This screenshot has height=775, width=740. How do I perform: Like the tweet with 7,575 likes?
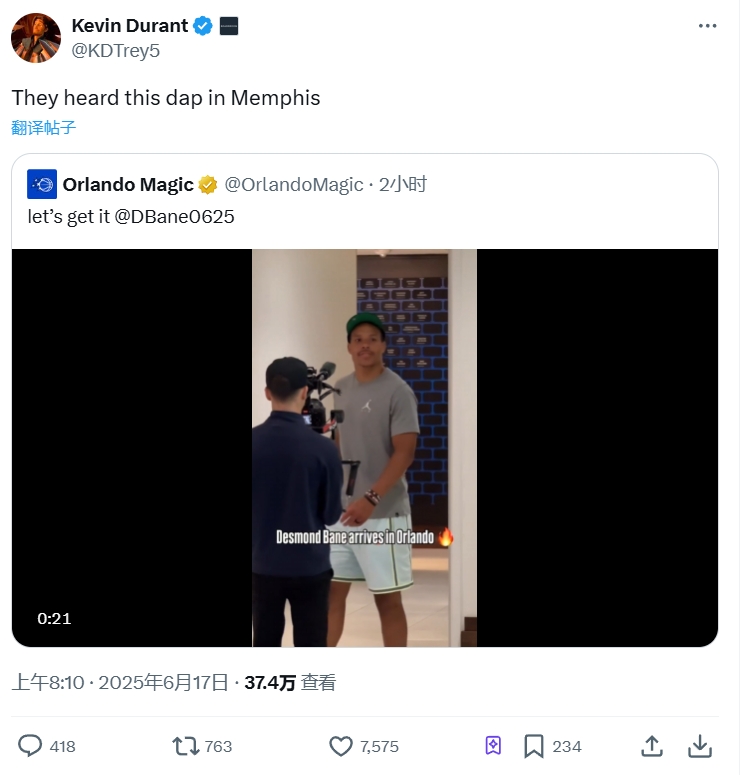tap(341, 746)
